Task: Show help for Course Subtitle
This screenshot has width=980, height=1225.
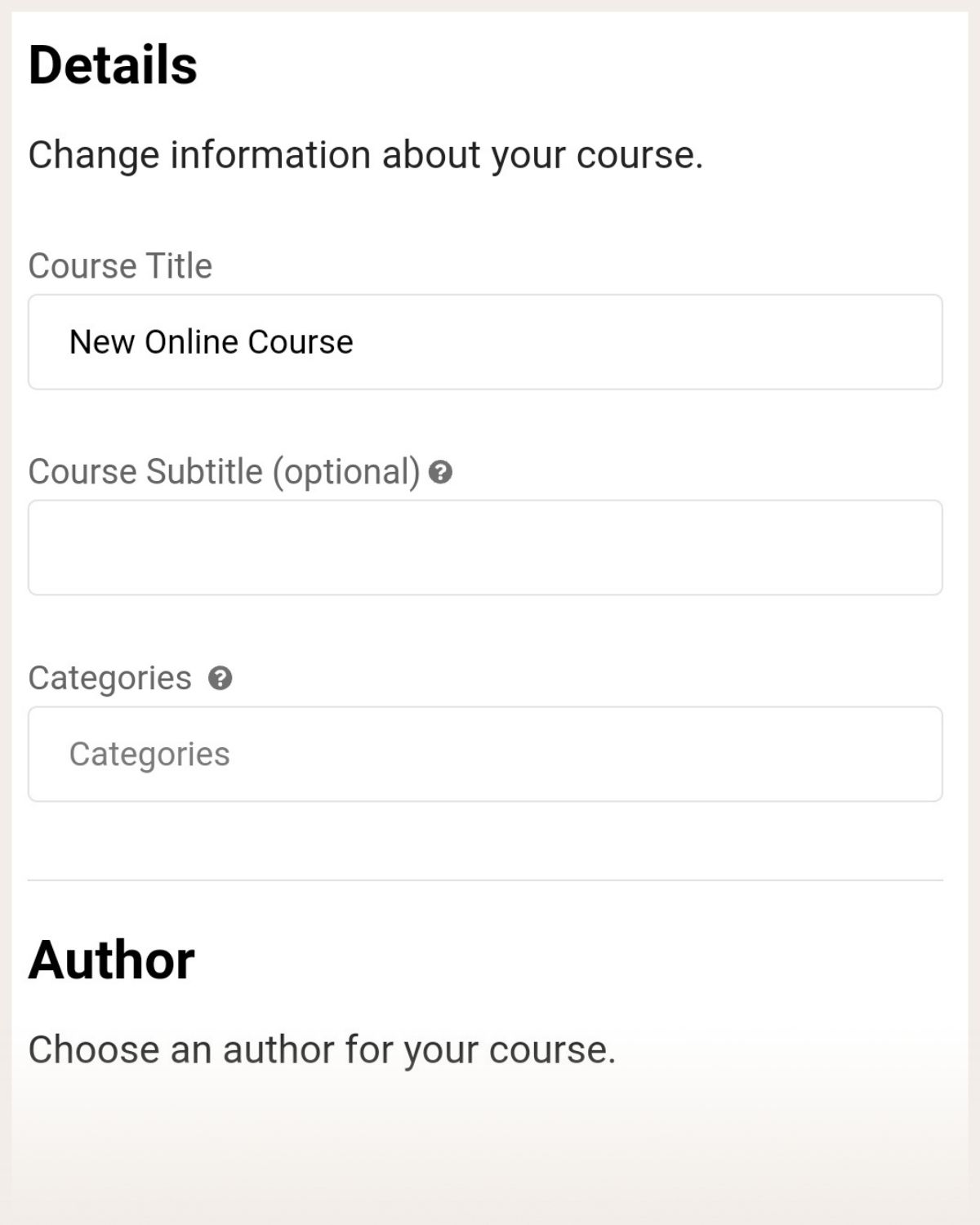Action: click(x=440, y=472)
